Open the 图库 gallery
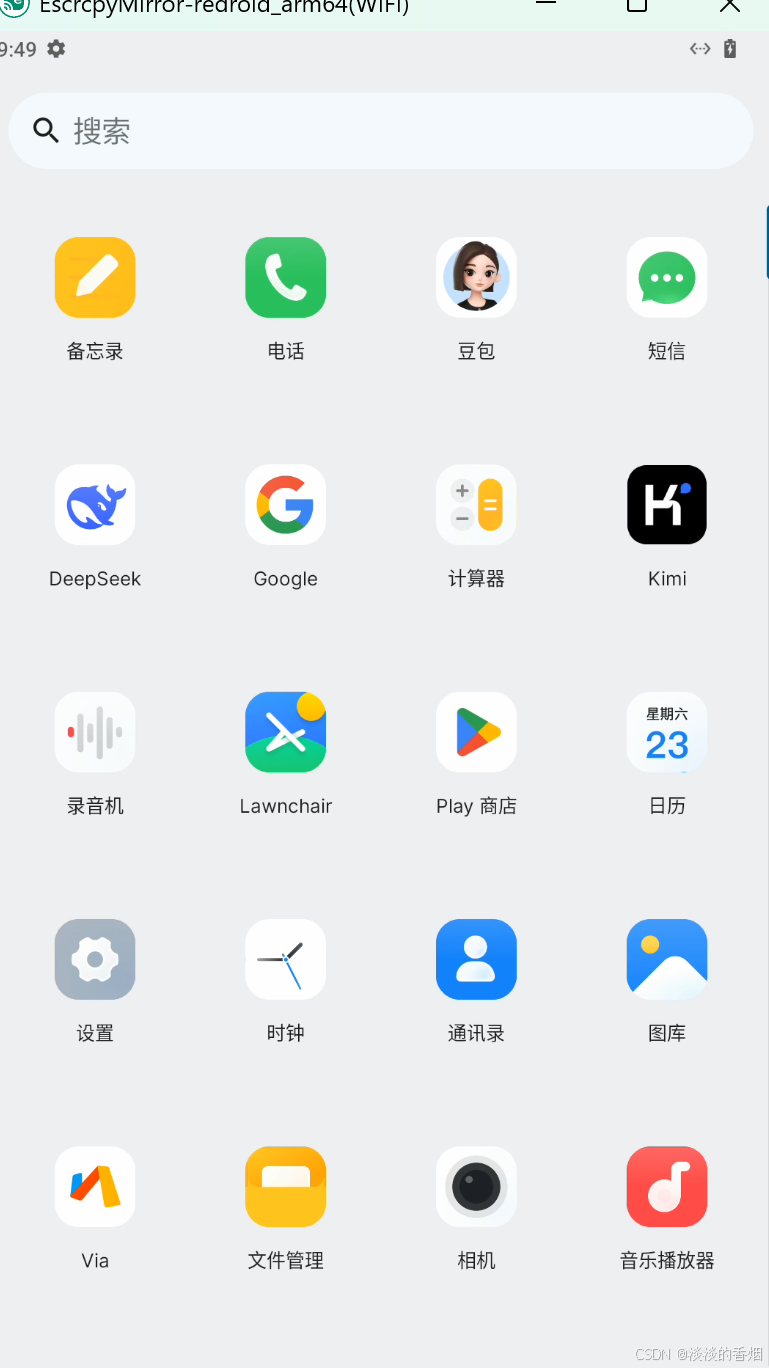769x1368 pixels. pos(667,959)
